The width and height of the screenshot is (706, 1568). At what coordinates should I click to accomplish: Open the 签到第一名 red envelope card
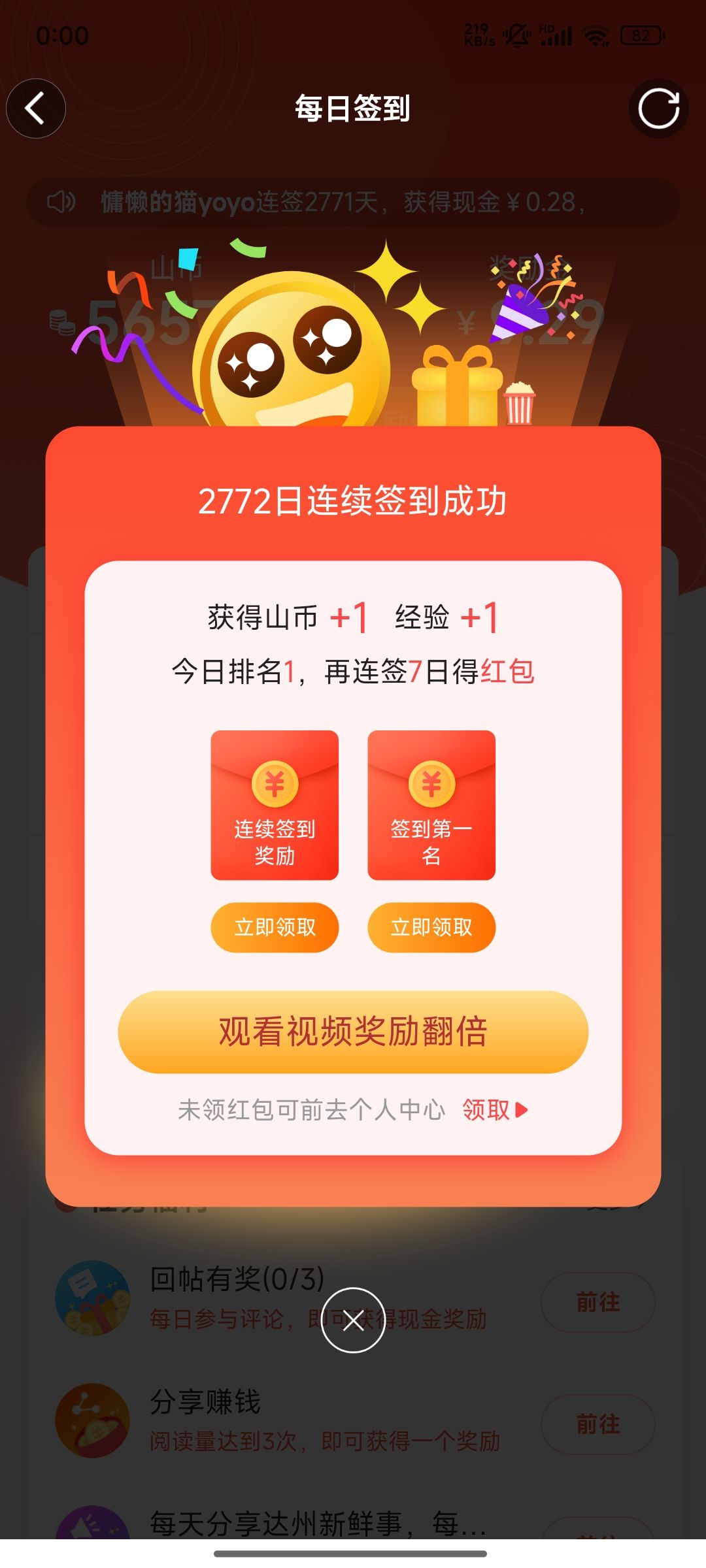pos(431,805)
